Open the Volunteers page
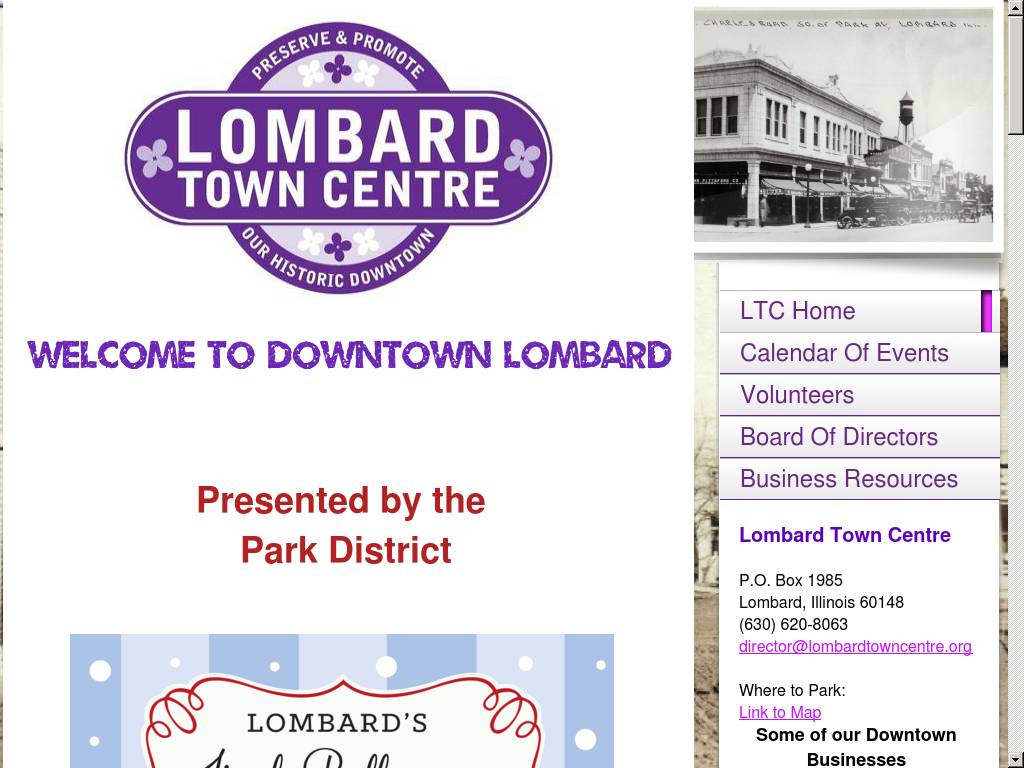Viewport: 1024px width, 768px height. click(x=797, y=395)
